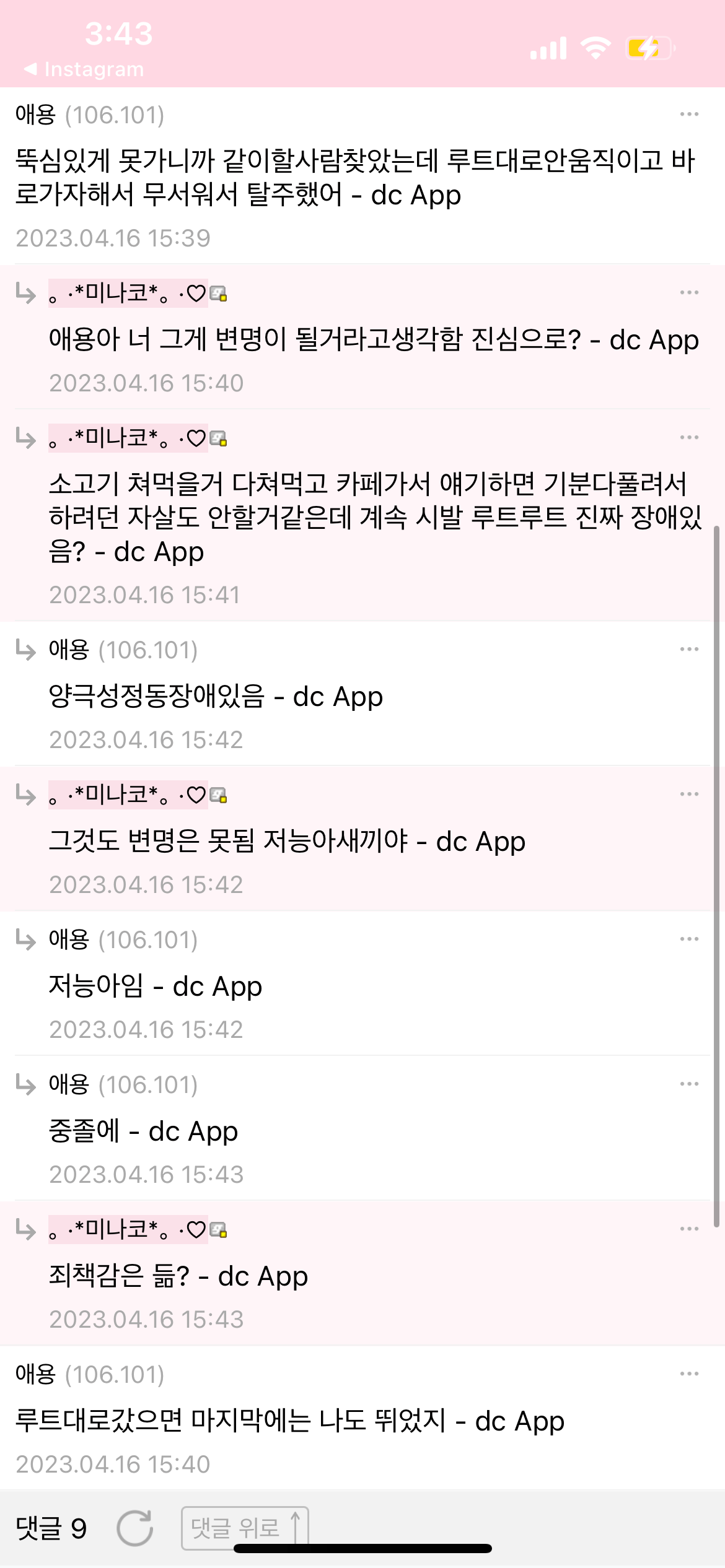Return to Instagram via back link
This screenshot has height=1568, width=725.
click(x=84, y=69)
